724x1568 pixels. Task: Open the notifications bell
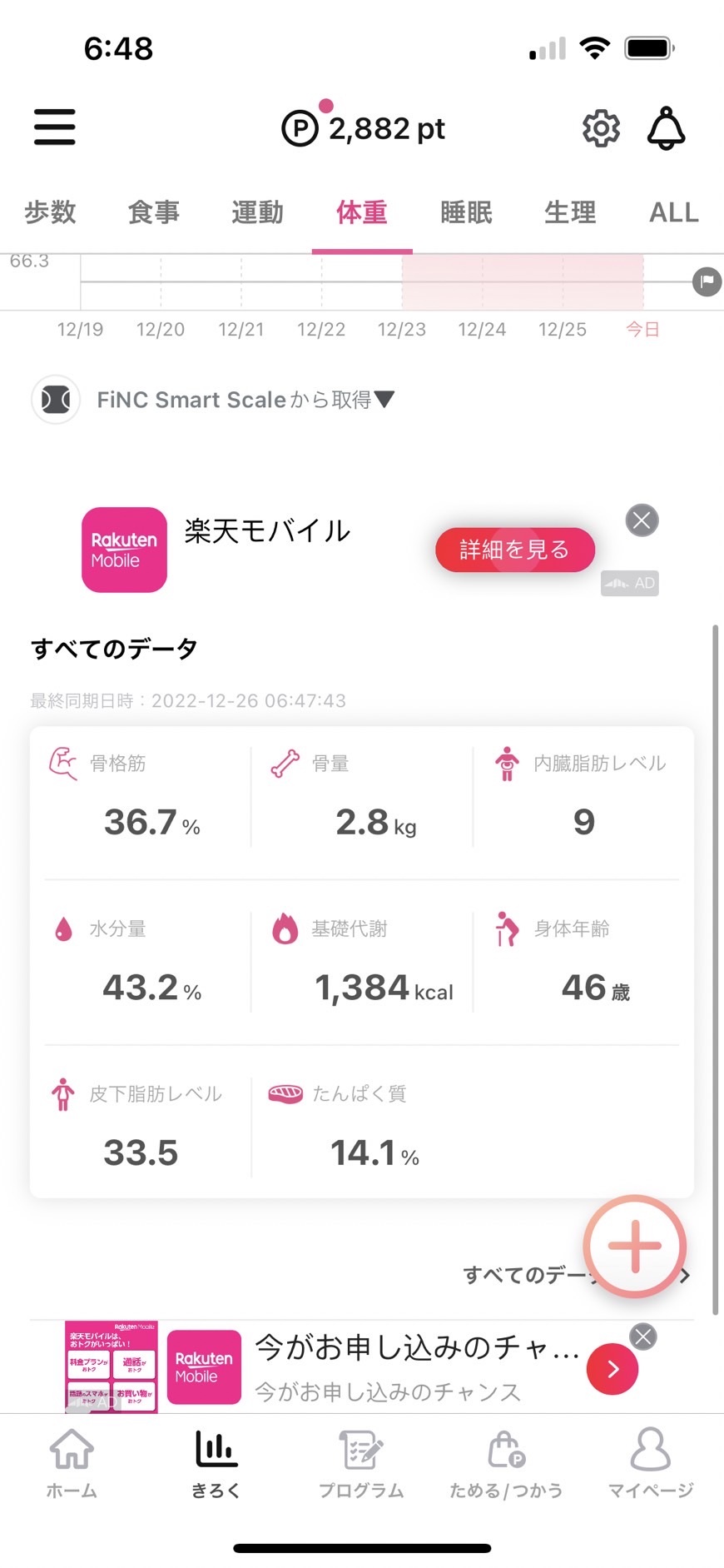[x=667, y=128]
